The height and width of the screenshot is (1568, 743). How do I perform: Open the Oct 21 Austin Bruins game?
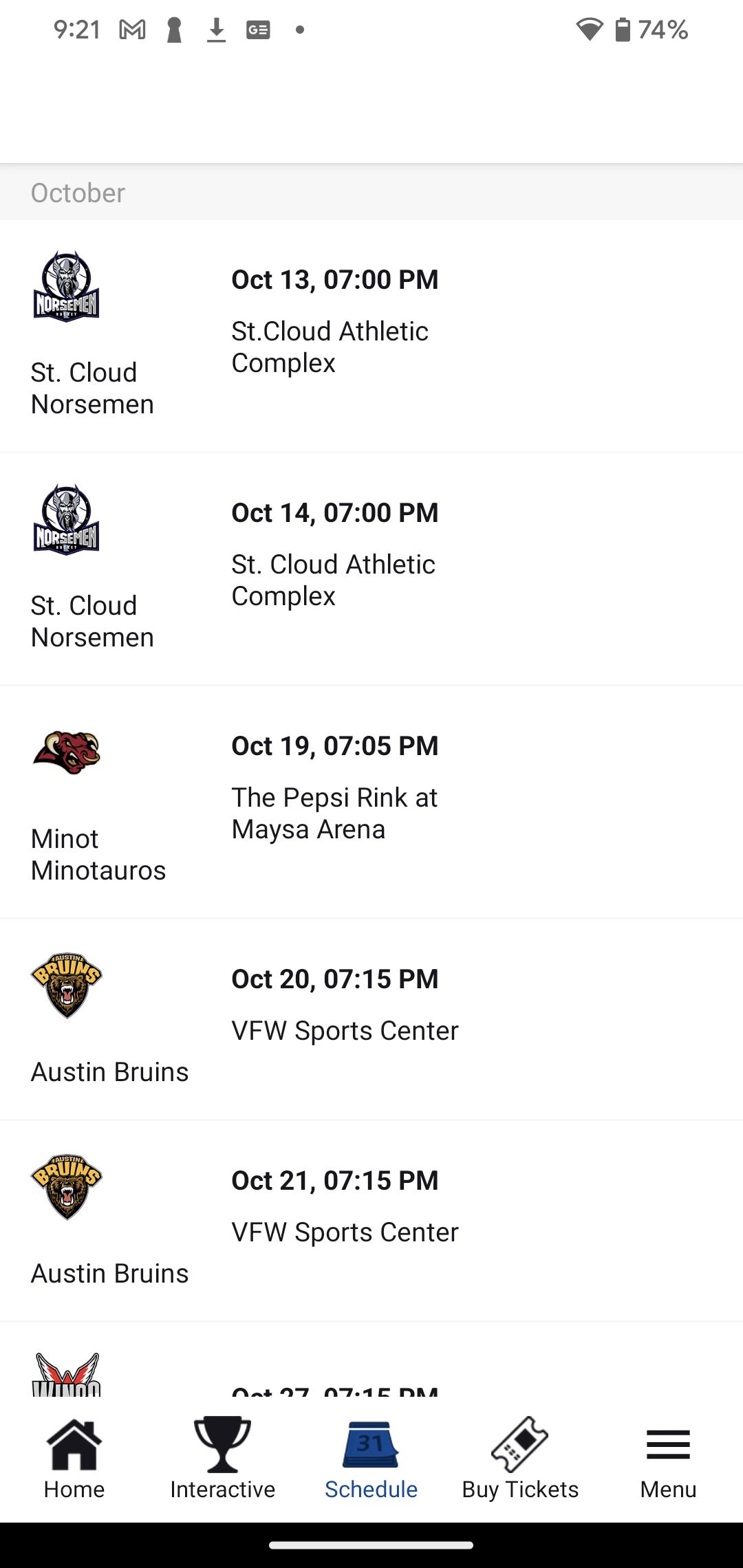click(x=371, y=1221)
